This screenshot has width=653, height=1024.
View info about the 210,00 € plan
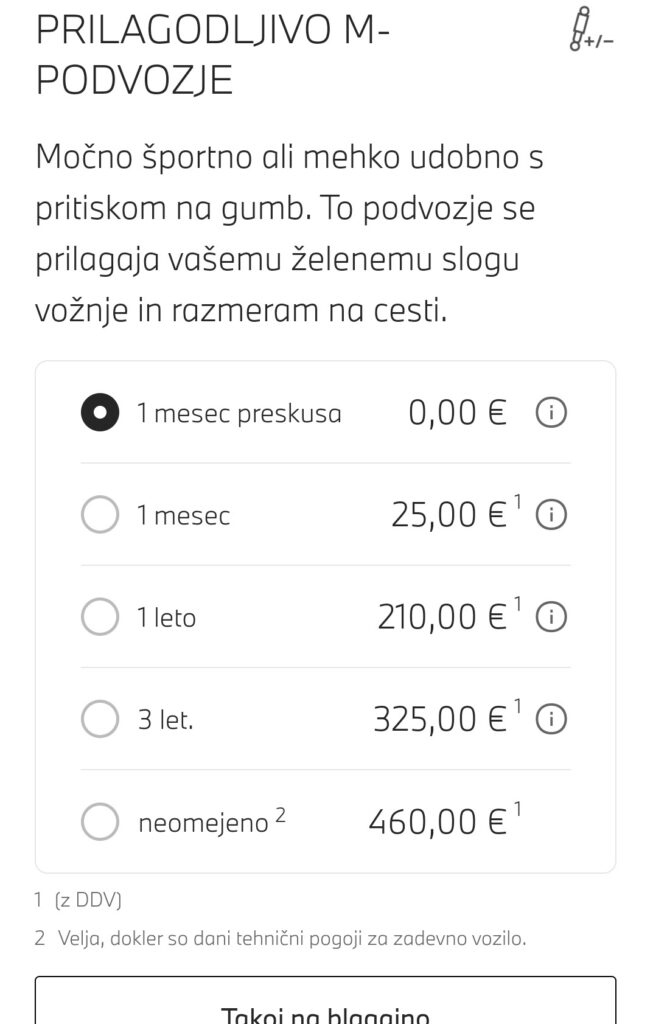click(551, 617)
